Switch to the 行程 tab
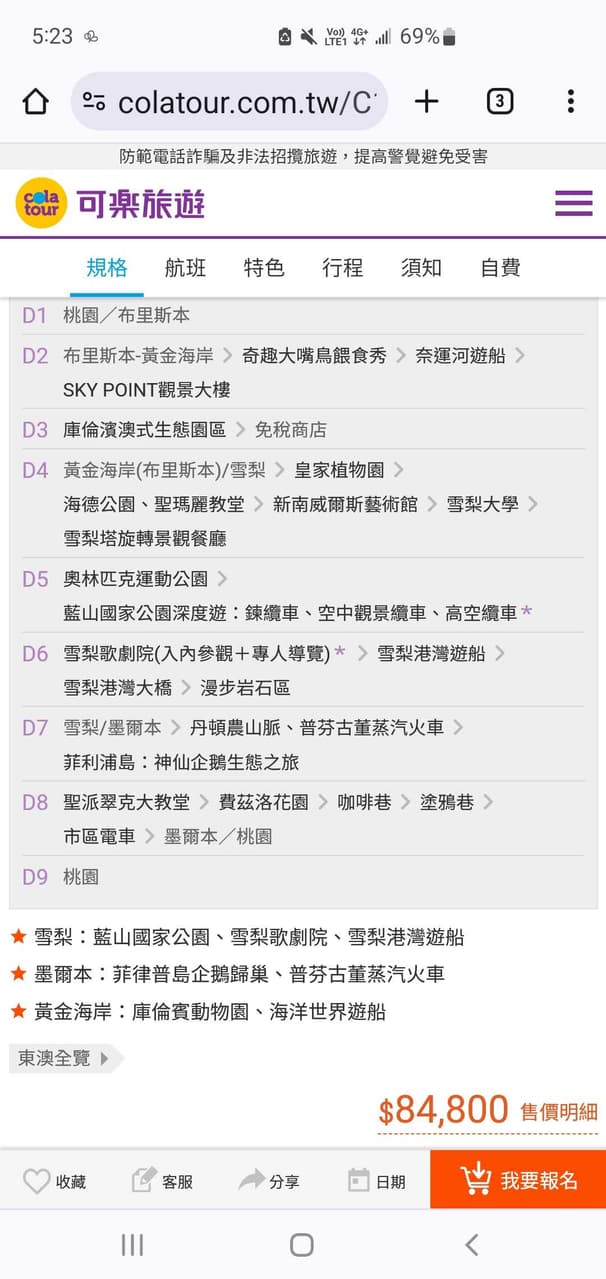The height and width of the screenshot is (1279, 606). tap(342, 268)
